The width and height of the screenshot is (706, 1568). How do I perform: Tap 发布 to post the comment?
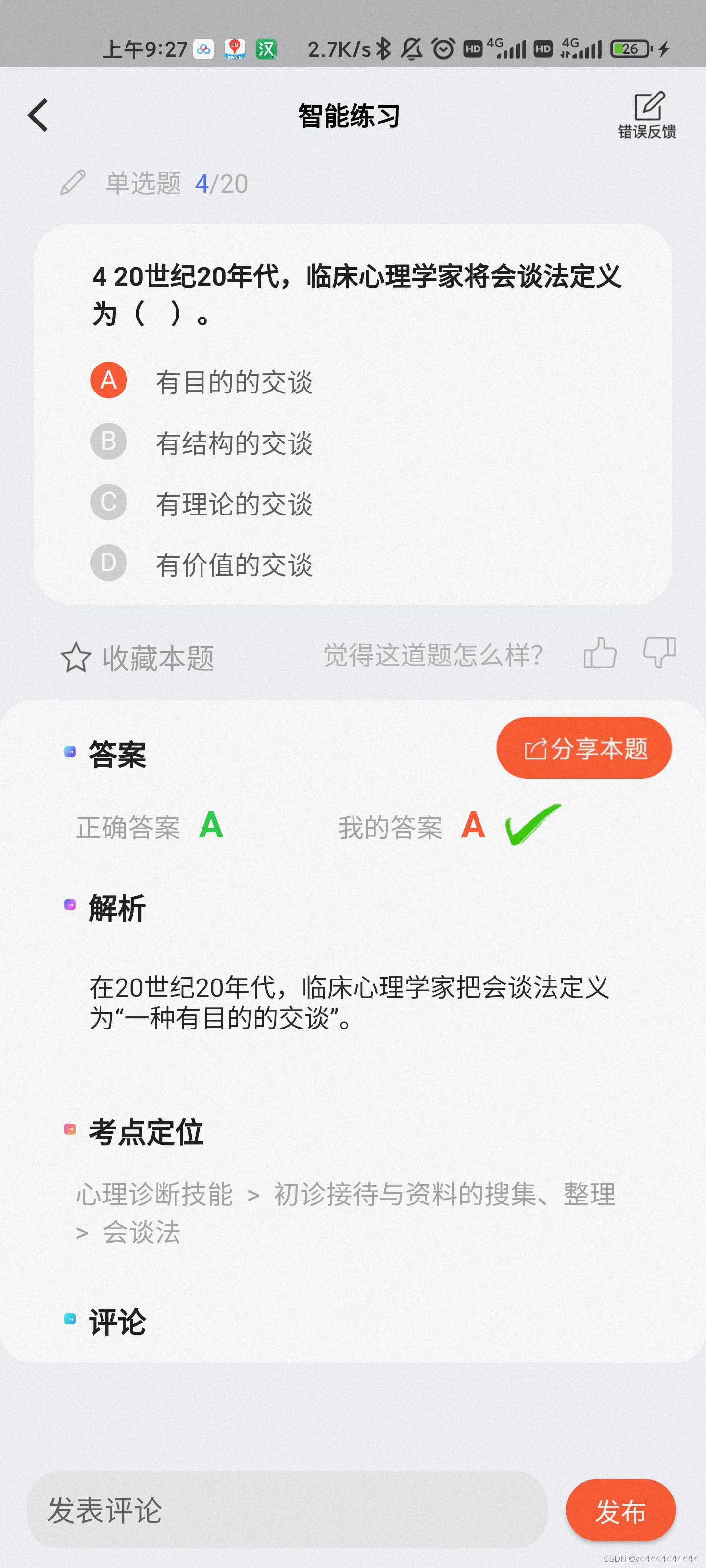click(x=620, y=1510)
